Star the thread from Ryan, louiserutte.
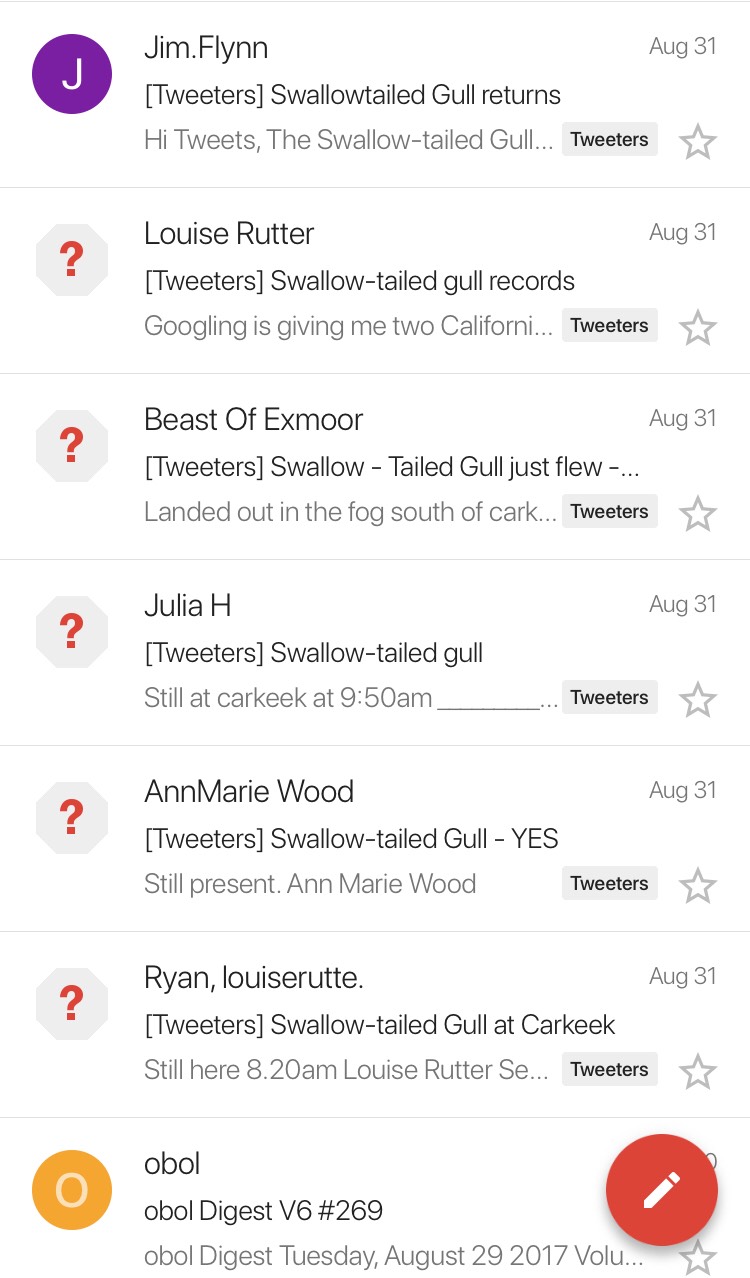 click(x=697, y=1072)
